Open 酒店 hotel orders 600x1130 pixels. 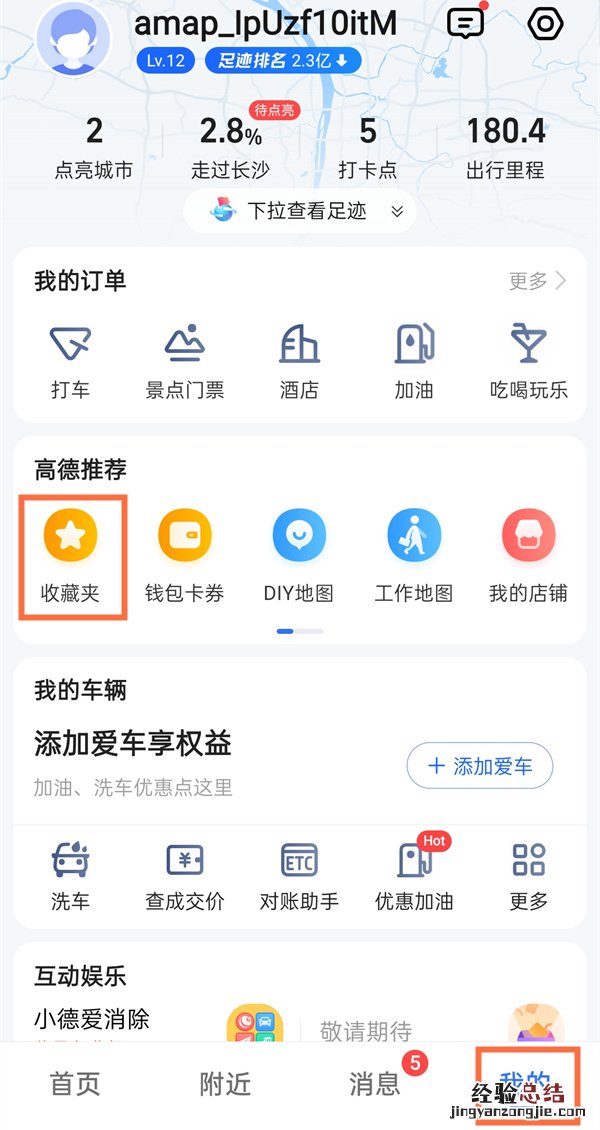[299, 360]
